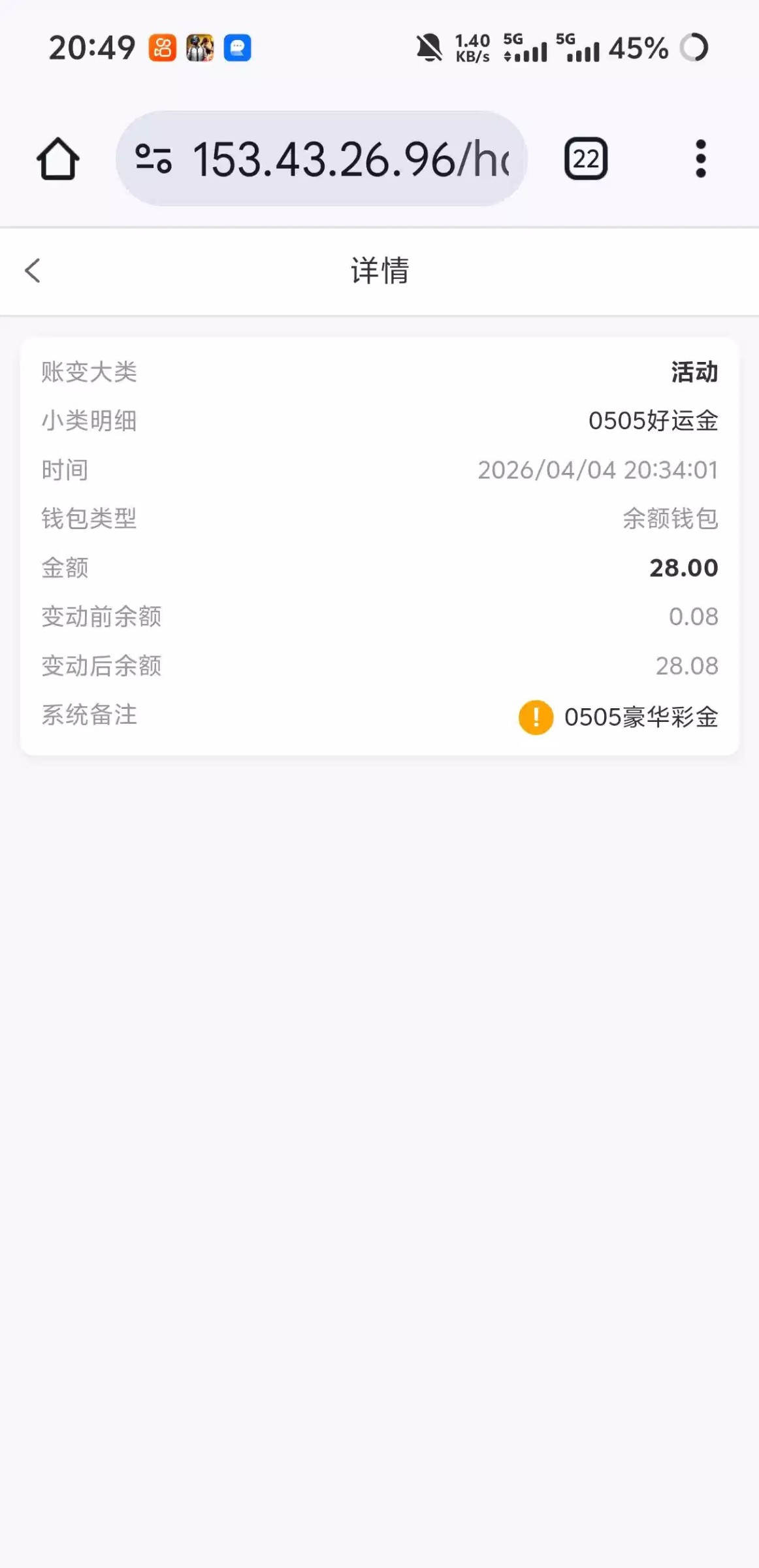Screen dimensions: 759x1568
Task: Open the browser home page
Action: pos(58,159)
